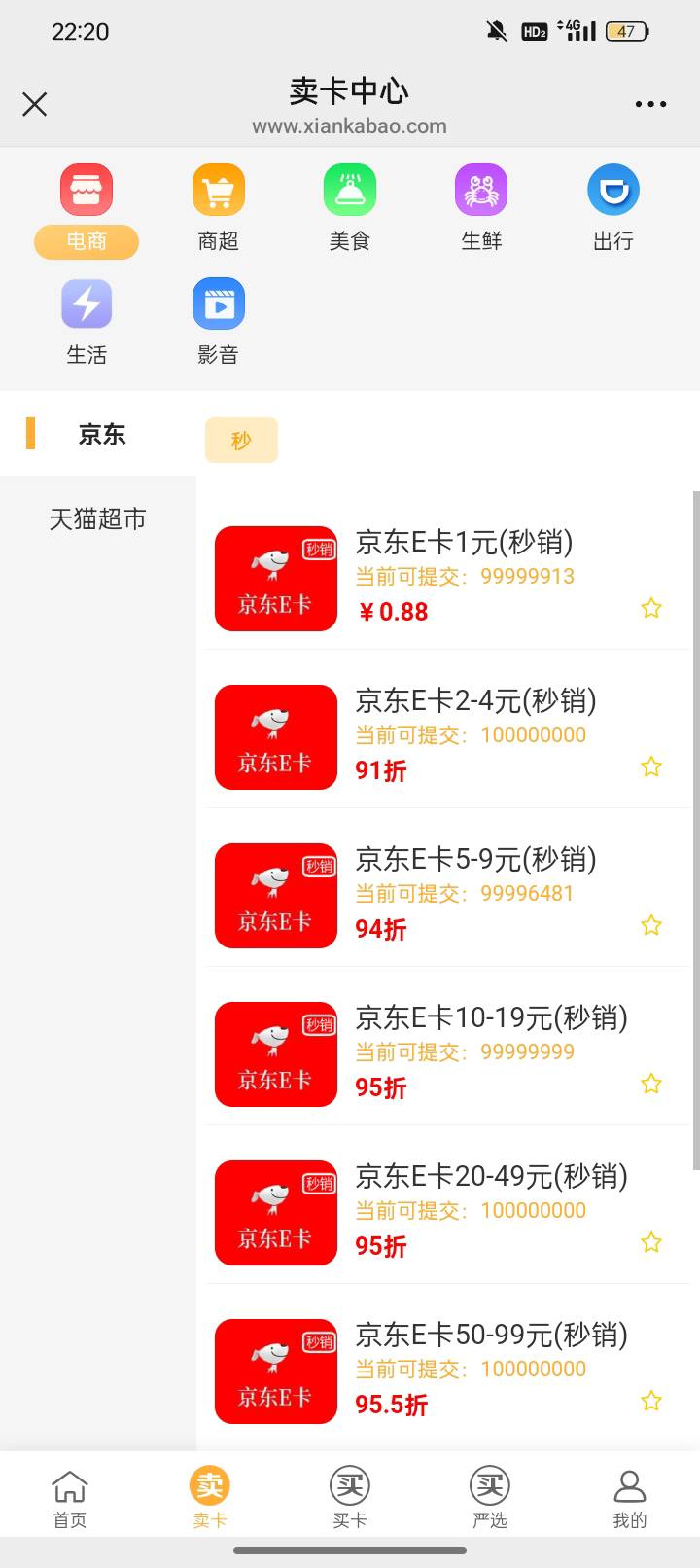Close the 卖卡中心 page
The width and height of the screenshot is (700, 1568).
point(35,104)
